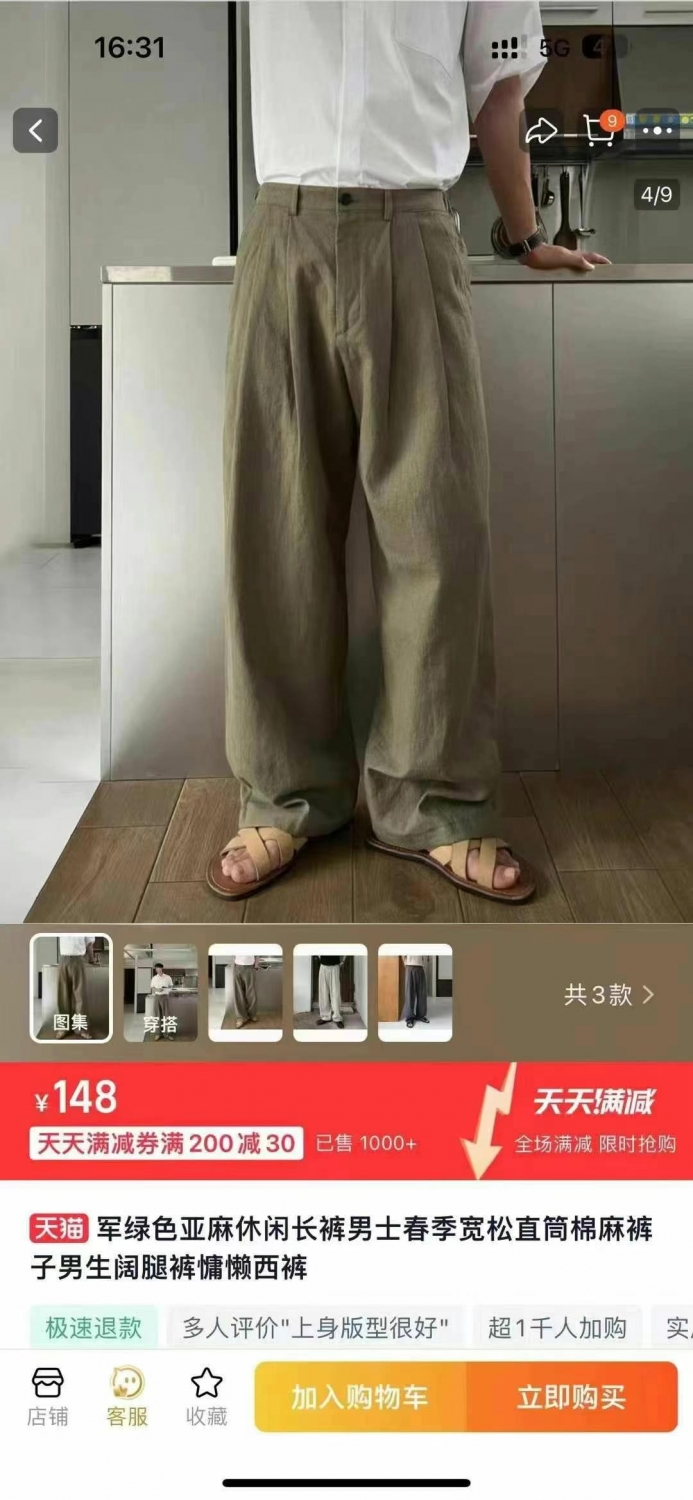Contact 客服 customer service
The width and height of the screenshot is (693, 1500).
(127, 1398)
